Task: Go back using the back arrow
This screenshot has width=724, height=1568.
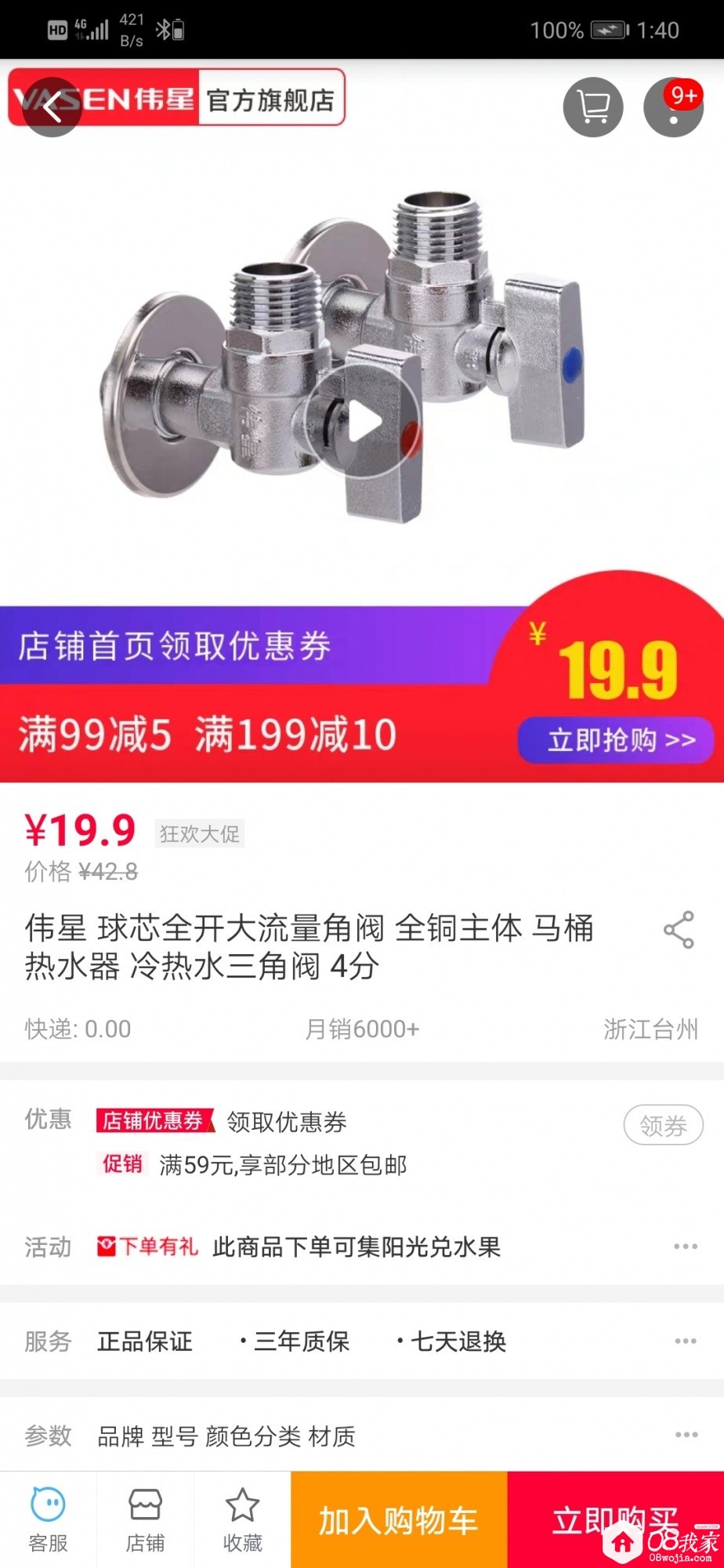Action: (52, 107)
